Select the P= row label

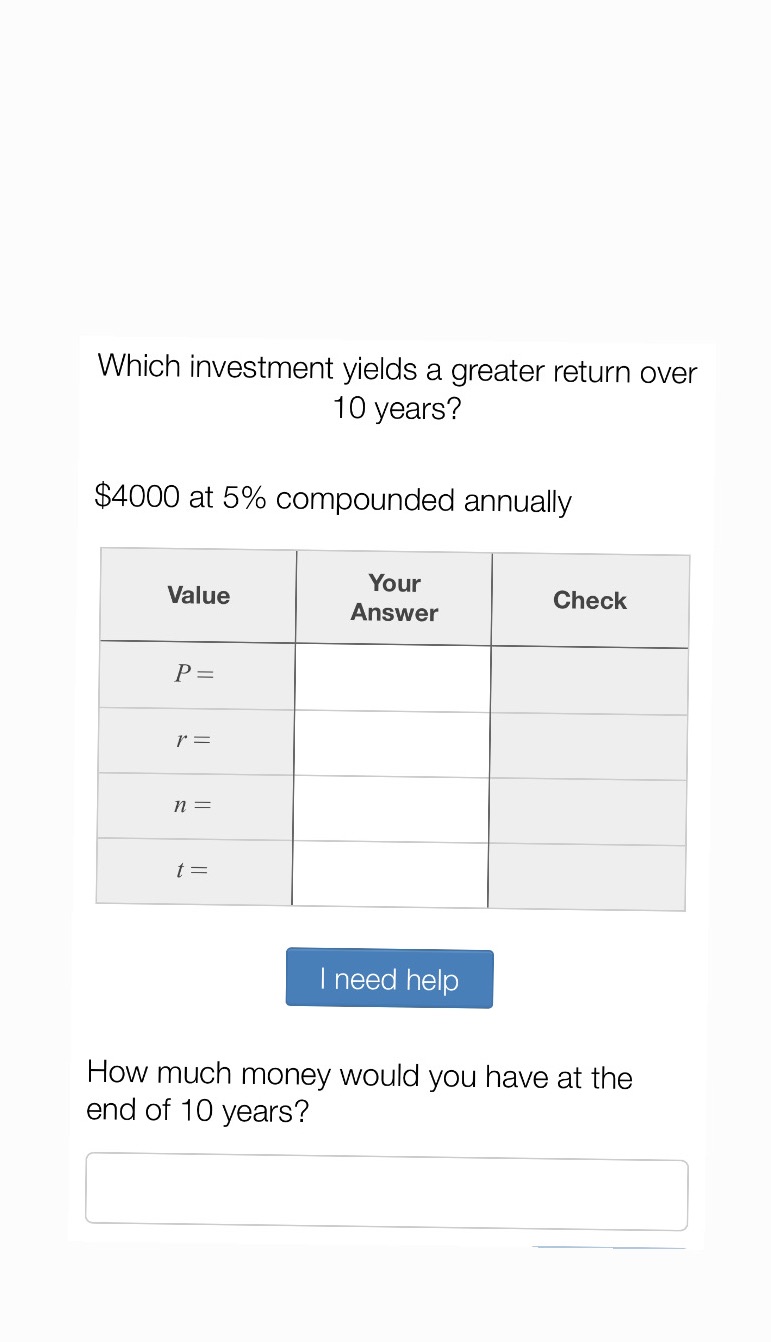[192, 672]
